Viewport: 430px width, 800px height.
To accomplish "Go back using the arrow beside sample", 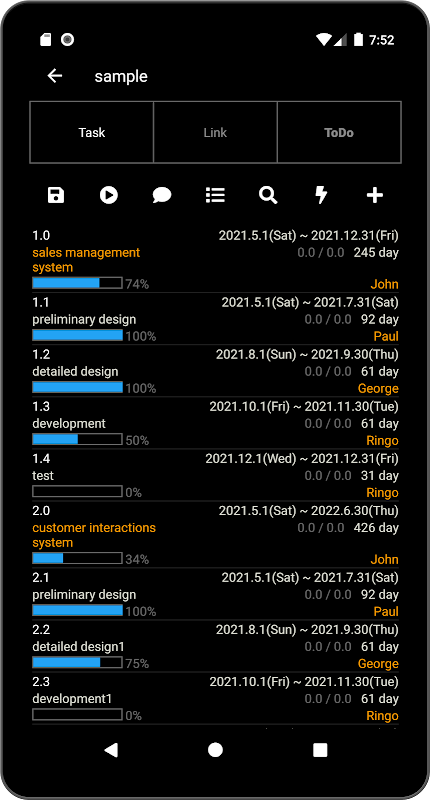I will [x=55, y=76].
